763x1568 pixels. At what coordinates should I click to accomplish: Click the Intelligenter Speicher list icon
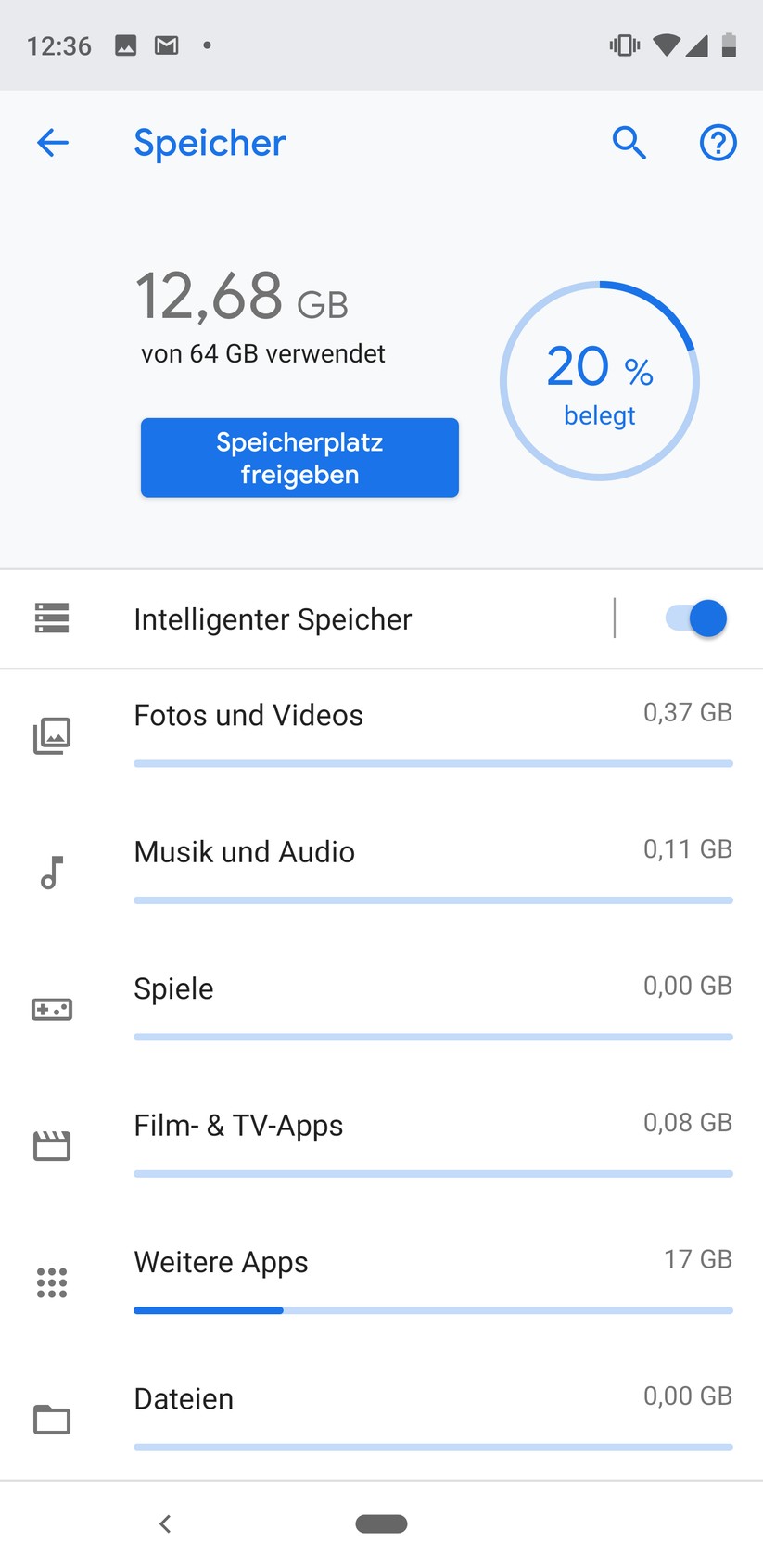[52, 618]
